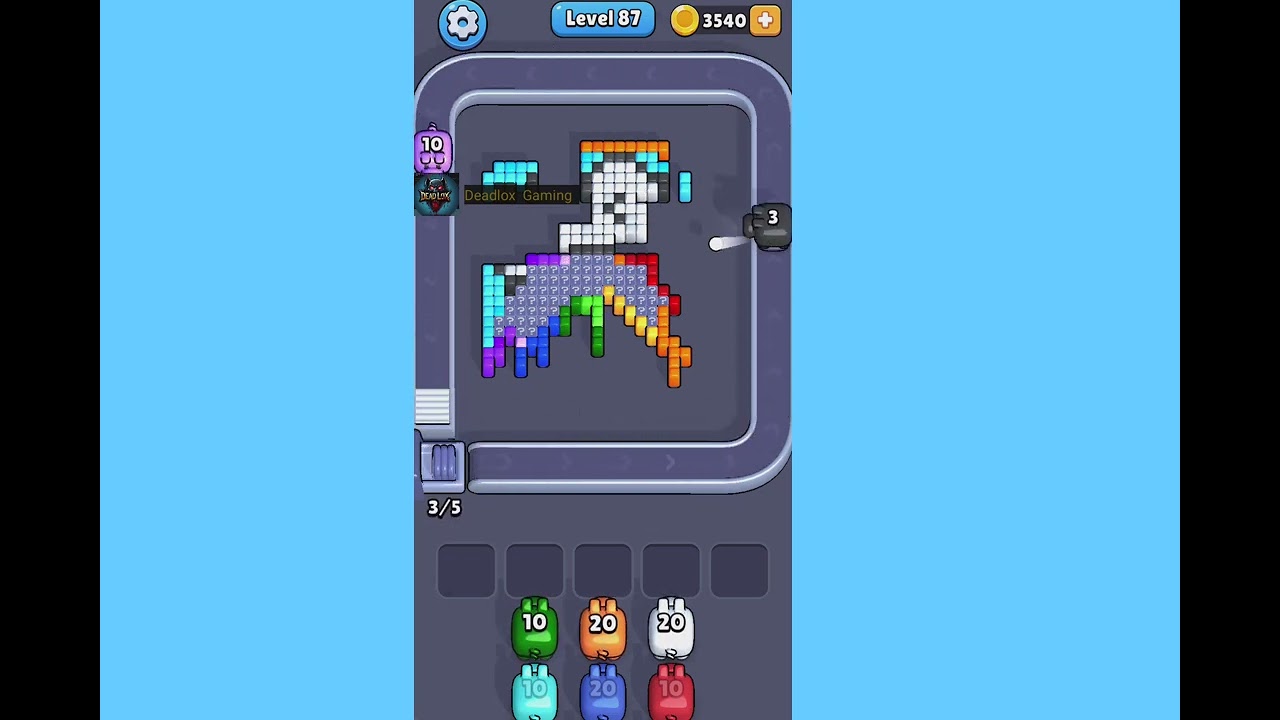Launch the white 20 shooter
Viewport: 1280px width, 720px height.
[671, 627]
